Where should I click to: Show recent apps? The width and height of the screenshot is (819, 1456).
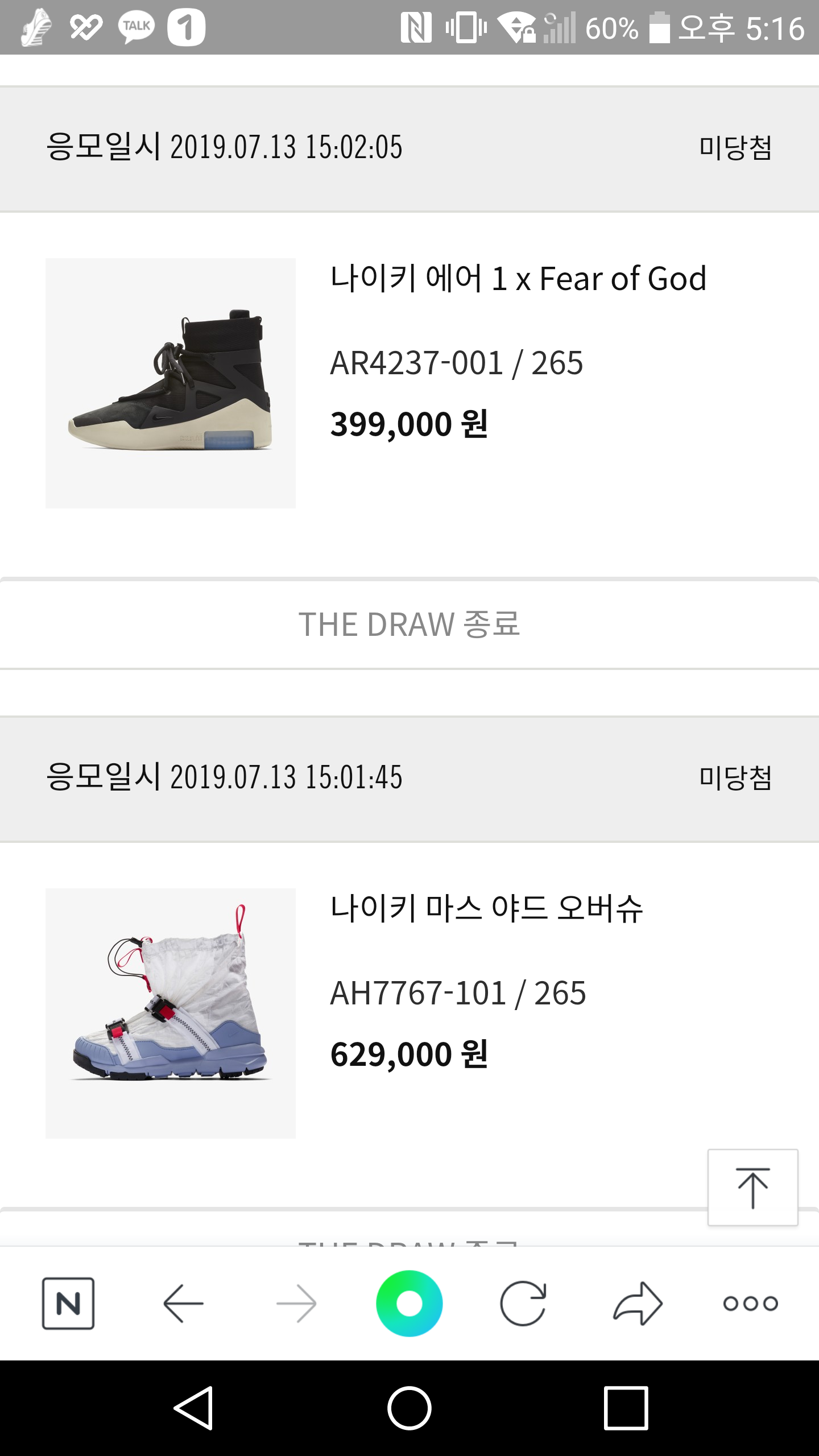click(x=626, y=1408)
